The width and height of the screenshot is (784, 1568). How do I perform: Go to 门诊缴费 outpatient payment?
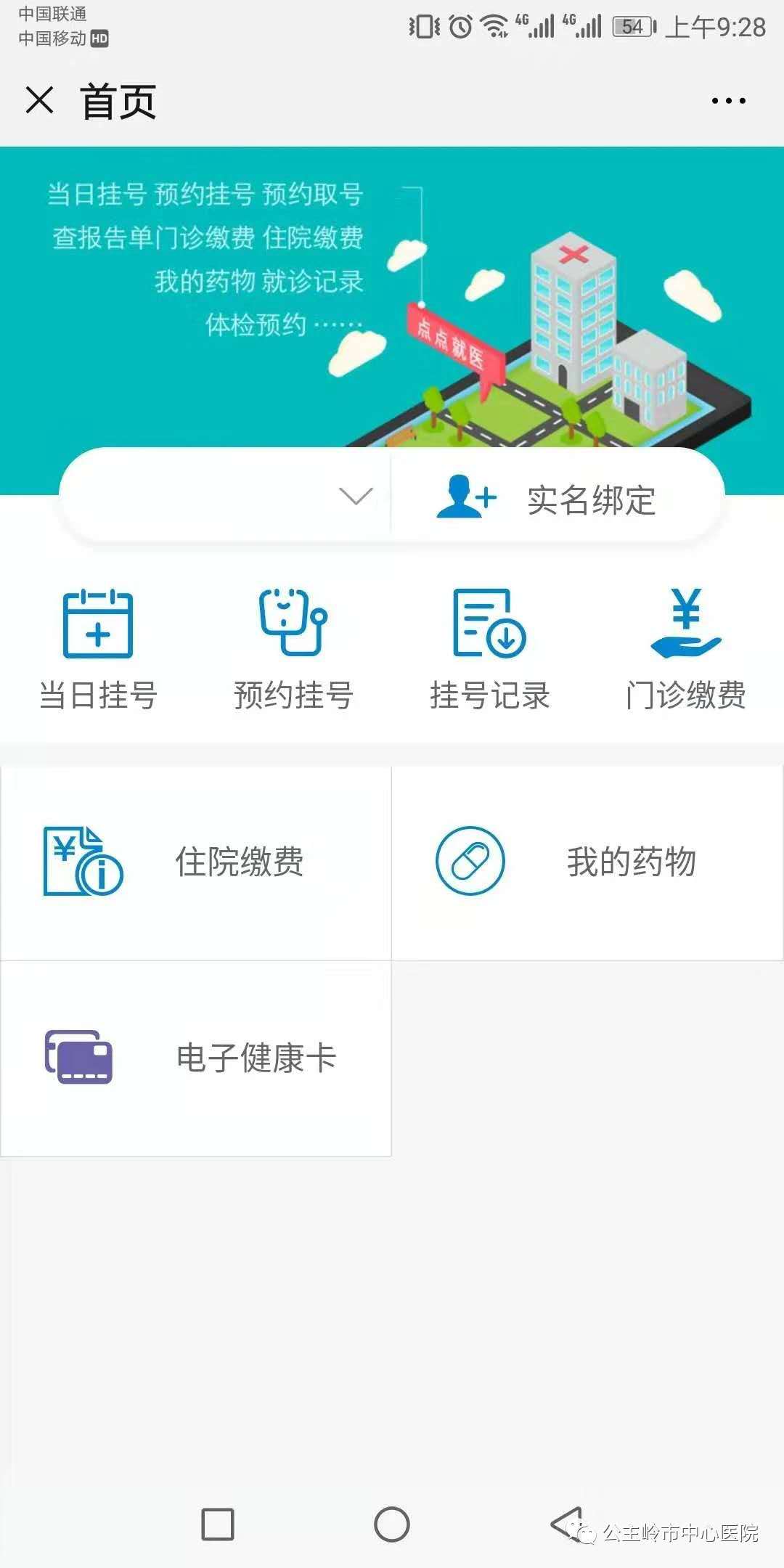(685, 650)
